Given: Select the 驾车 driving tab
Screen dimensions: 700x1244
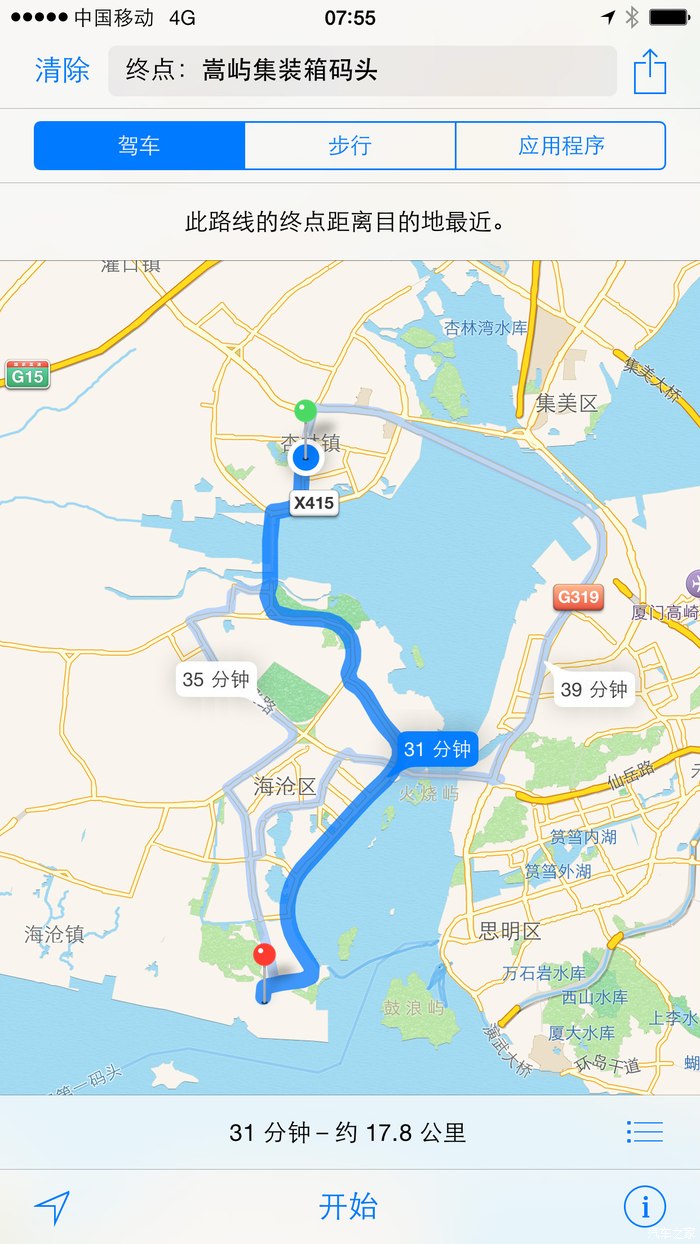Looking at the screenshot, I should (x=139, y=146).
